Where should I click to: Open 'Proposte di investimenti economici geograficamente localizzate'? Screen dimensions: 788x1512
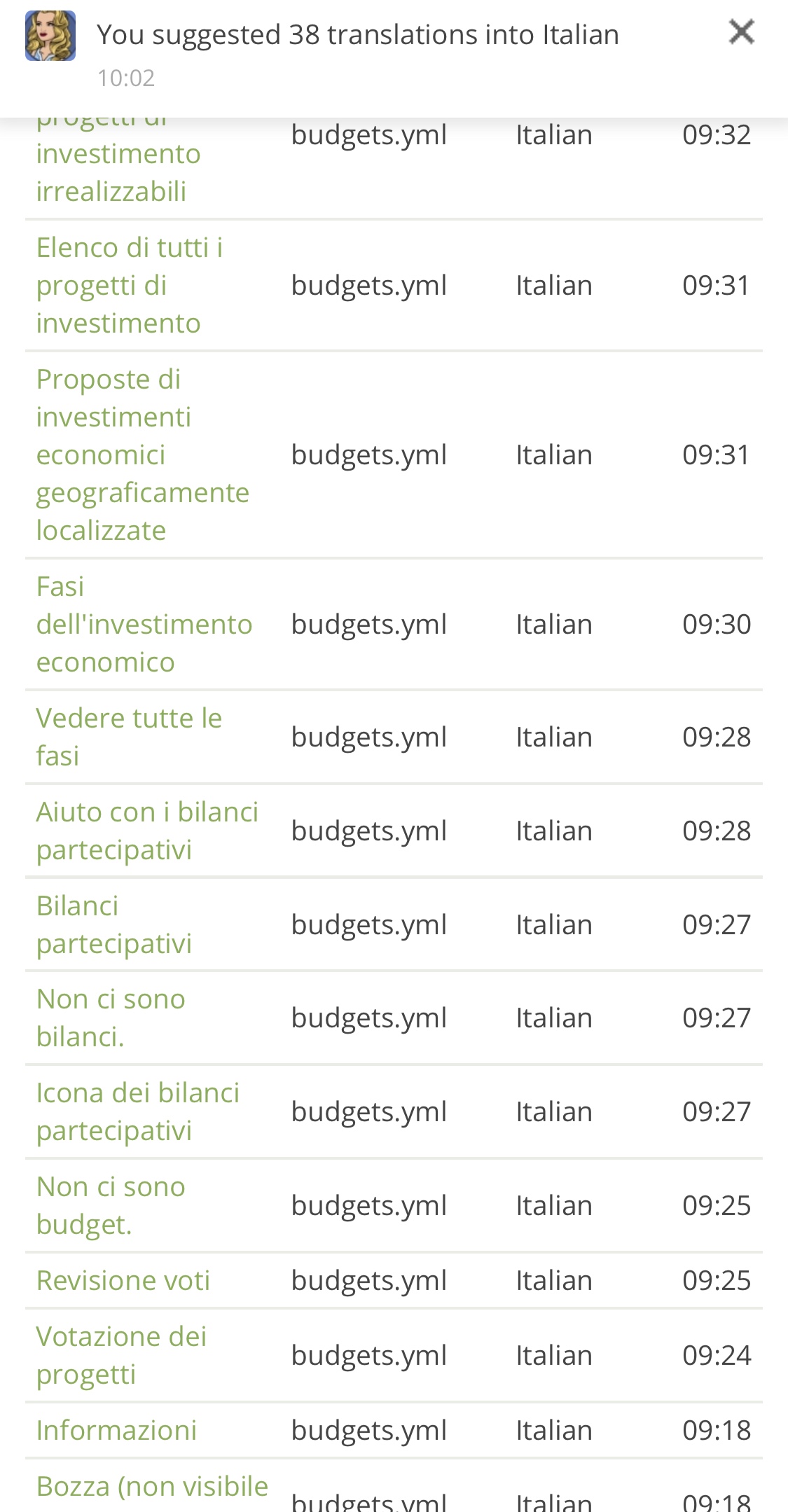tap(142, 455)
